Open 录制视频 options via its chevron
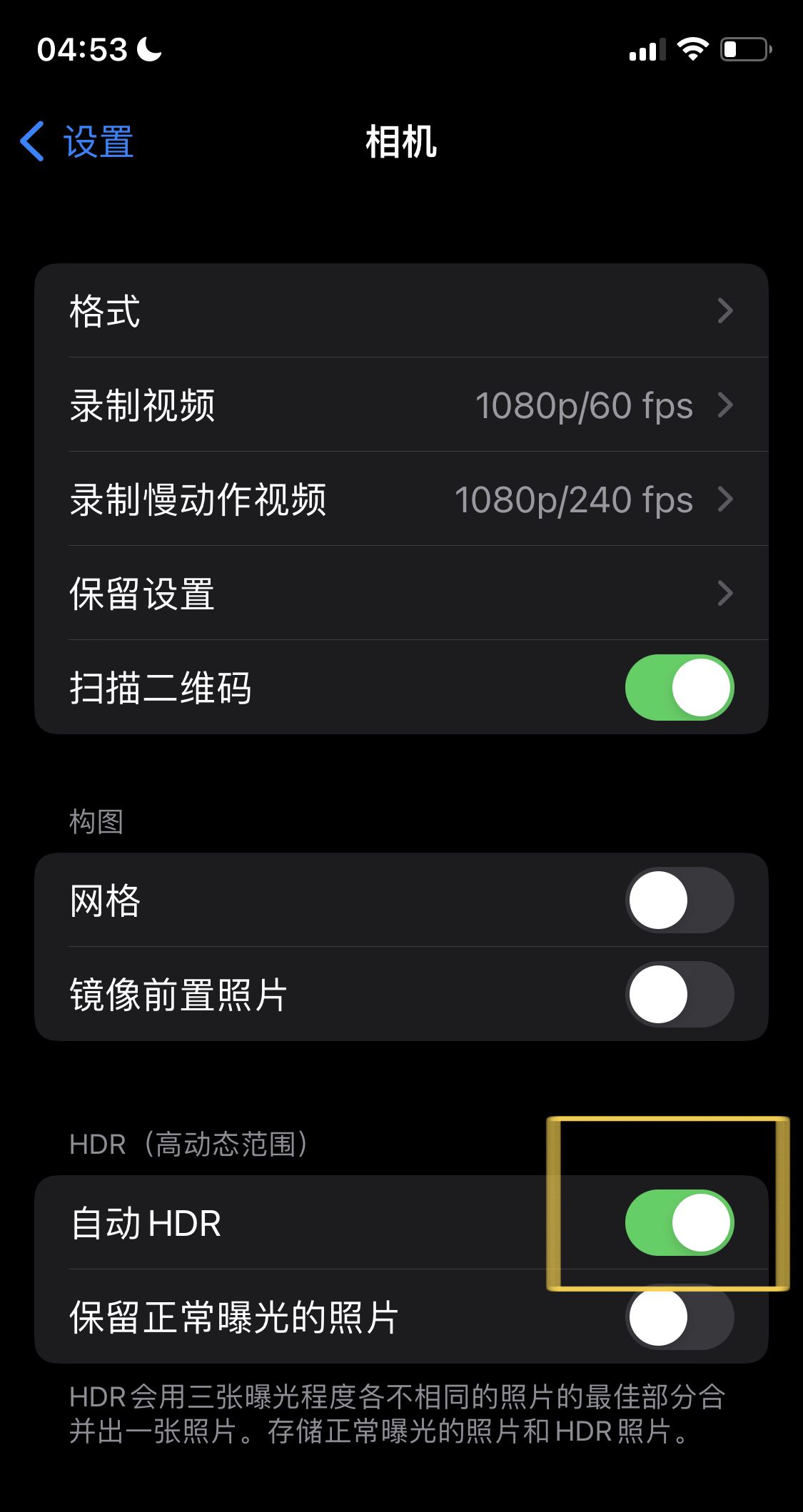The height and width of the screenshot is (1512, 803). click(x=726, y=405)
